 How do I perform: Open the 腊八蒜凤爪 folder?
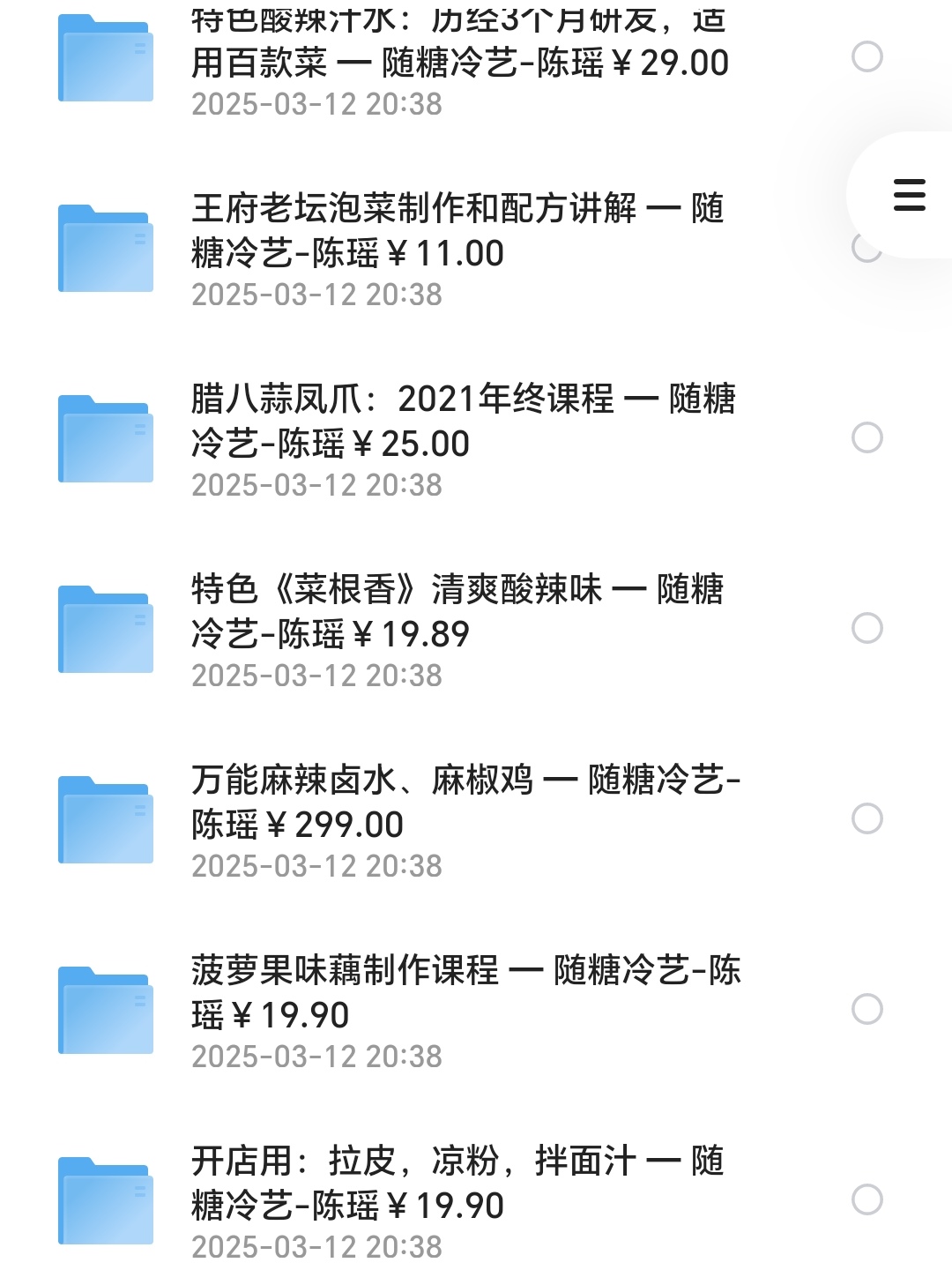(463, 422)
